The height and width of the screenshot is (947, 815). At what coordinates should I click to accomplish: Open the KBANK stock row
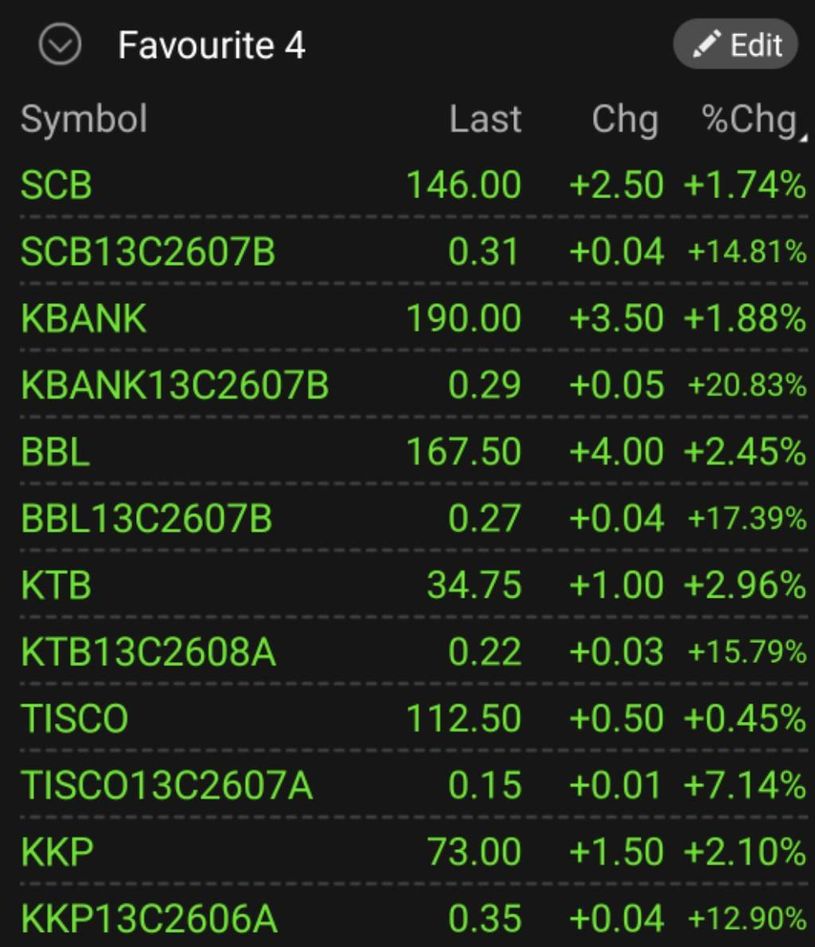[84, 318]
